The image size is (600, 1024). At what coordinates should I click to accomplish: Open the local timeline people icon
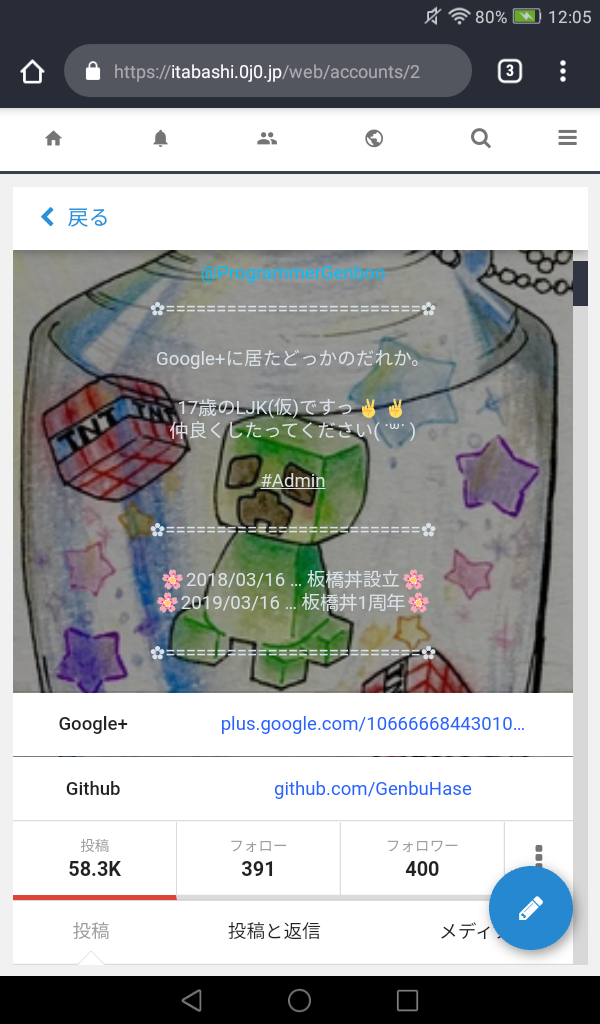click(x=267, y=139)
